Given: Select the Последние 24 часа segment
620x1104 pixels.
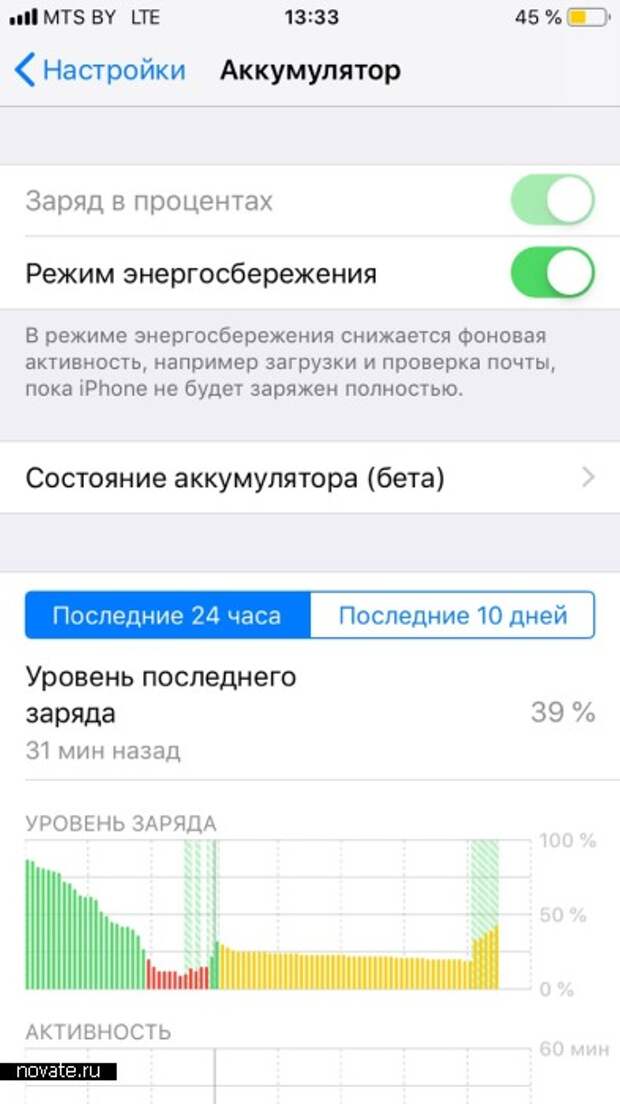Looking at the screenshot, I should point(167,615).
